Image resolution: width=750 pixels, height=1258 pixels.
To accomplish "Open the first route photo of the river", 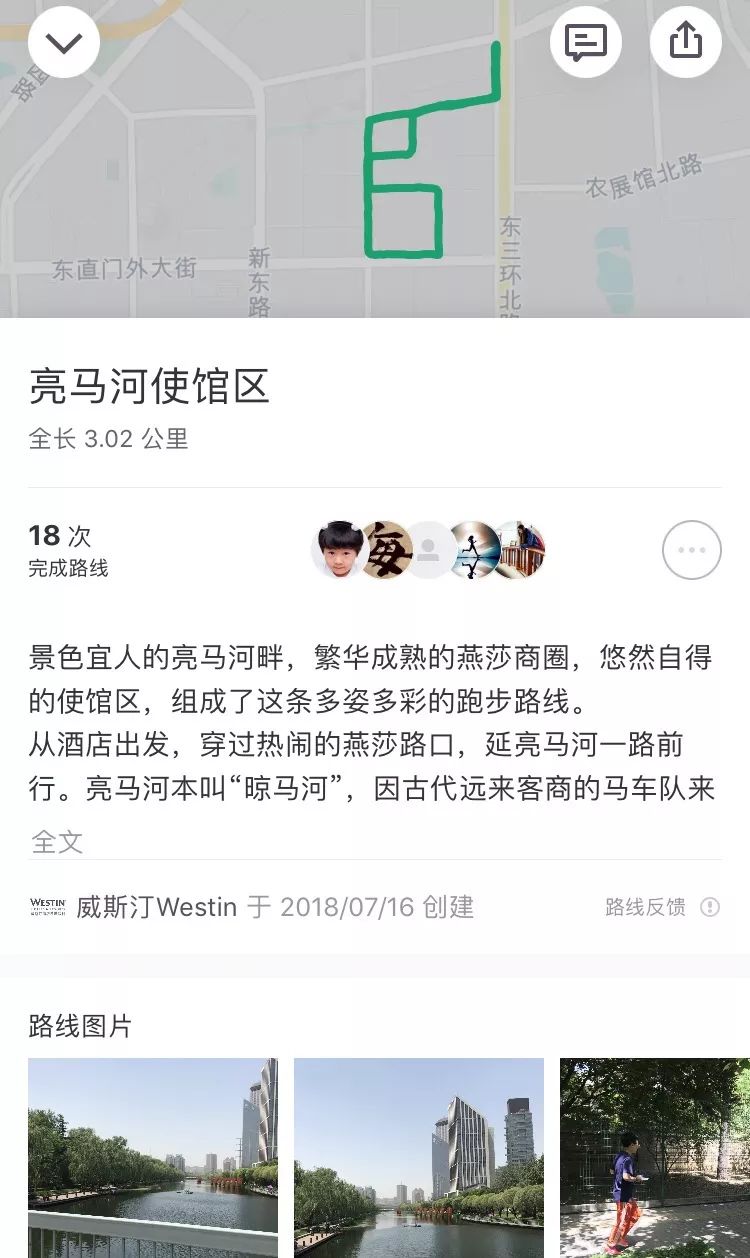I will coord(153,1157).
